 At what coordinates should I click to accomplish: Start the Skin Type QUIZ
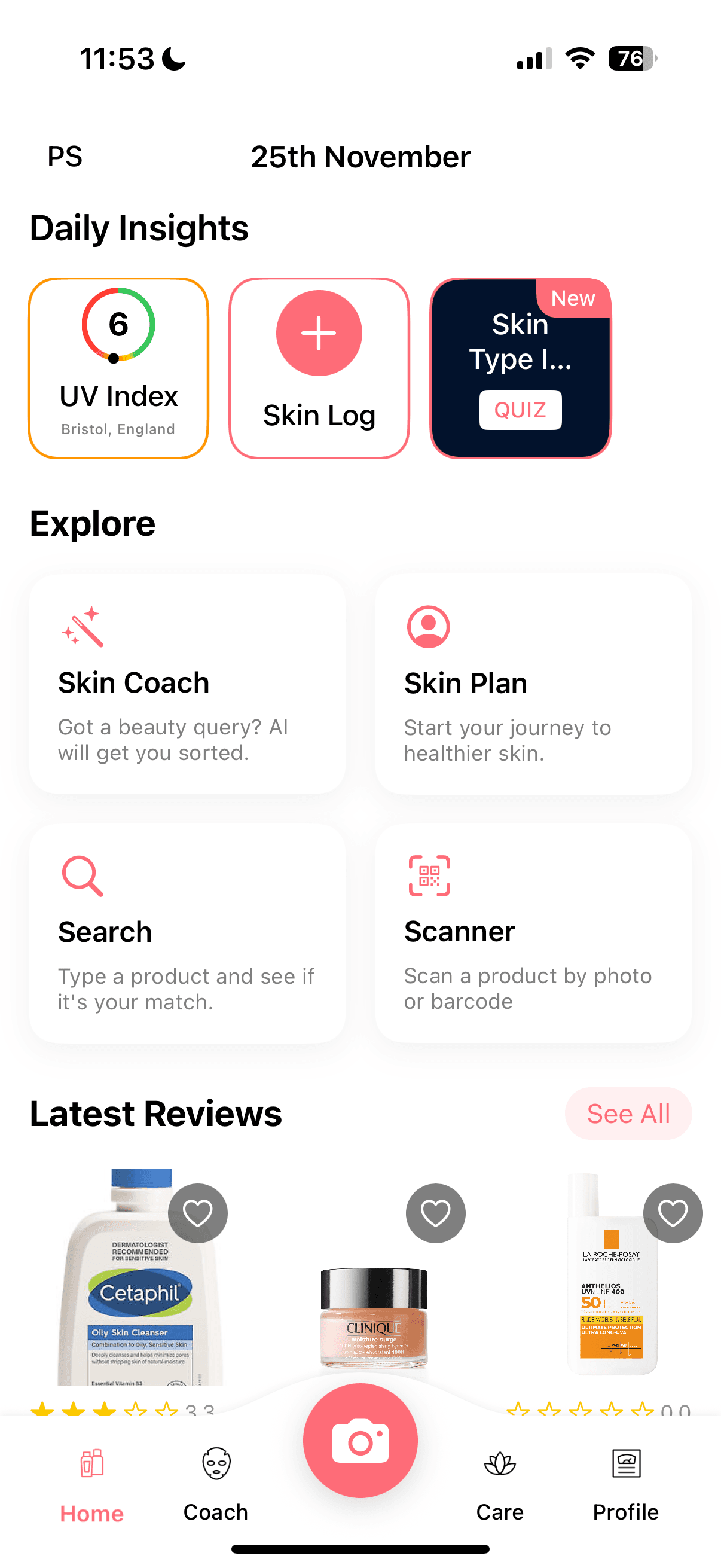520,410
